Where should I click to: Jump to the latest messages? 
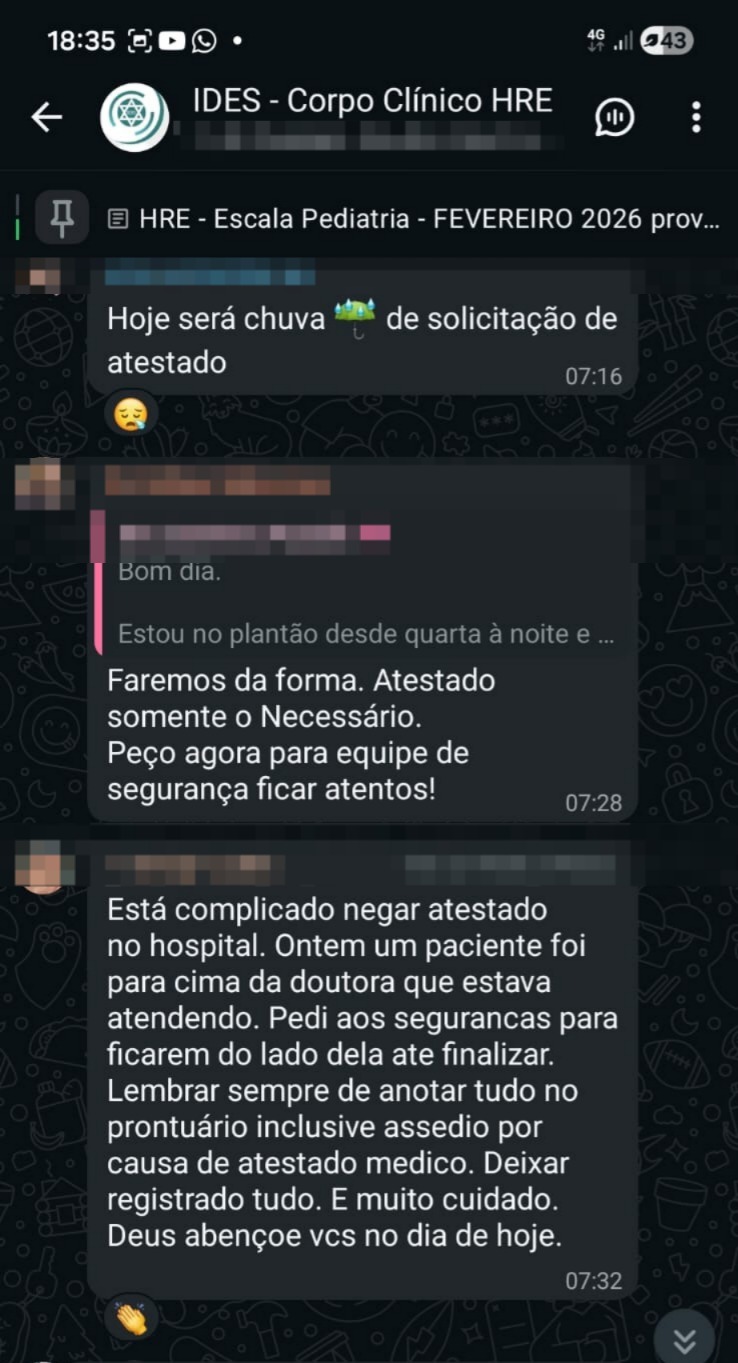pyautogui.click(x=684, y=1338)
